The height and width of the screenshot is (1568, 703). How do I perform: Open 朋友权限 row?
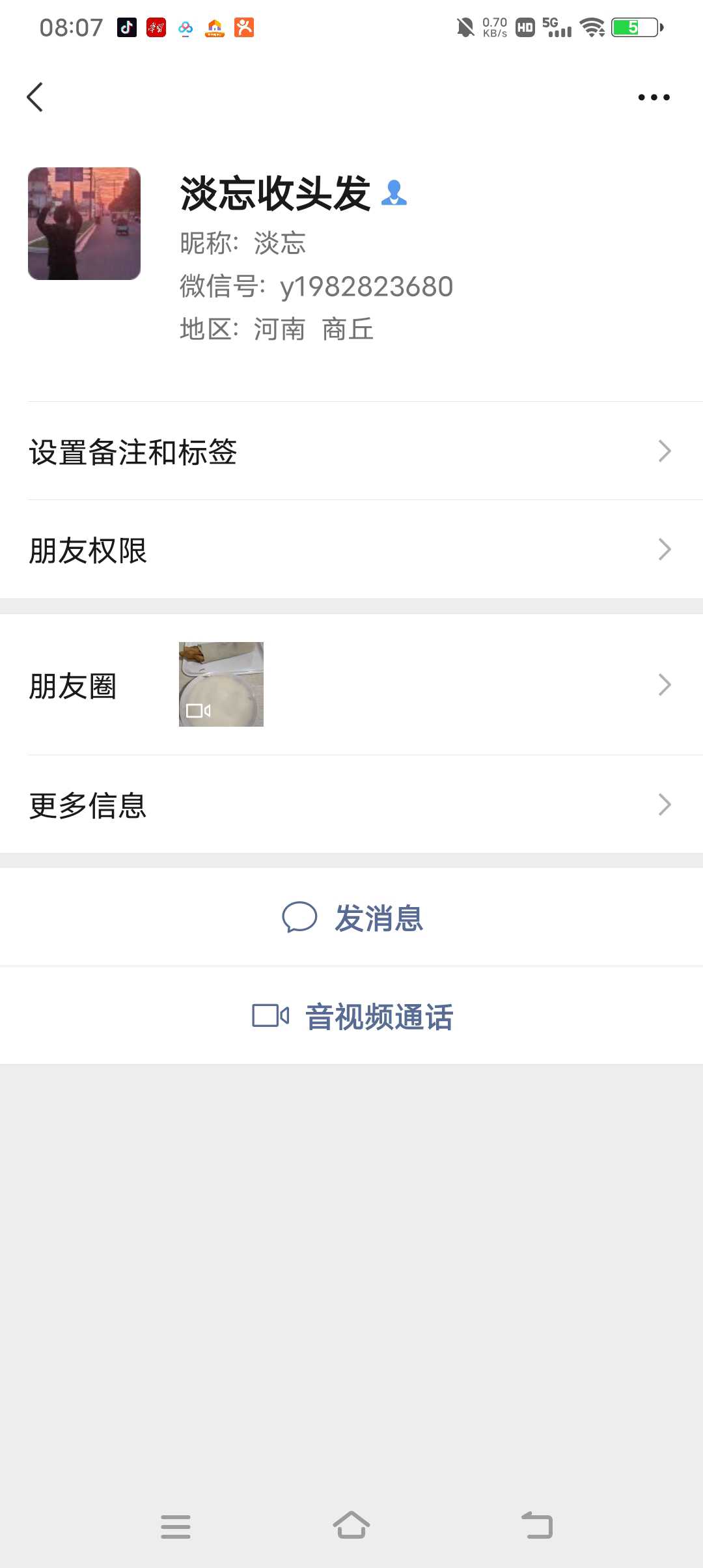pyautogui.click(x=351, y=550)
